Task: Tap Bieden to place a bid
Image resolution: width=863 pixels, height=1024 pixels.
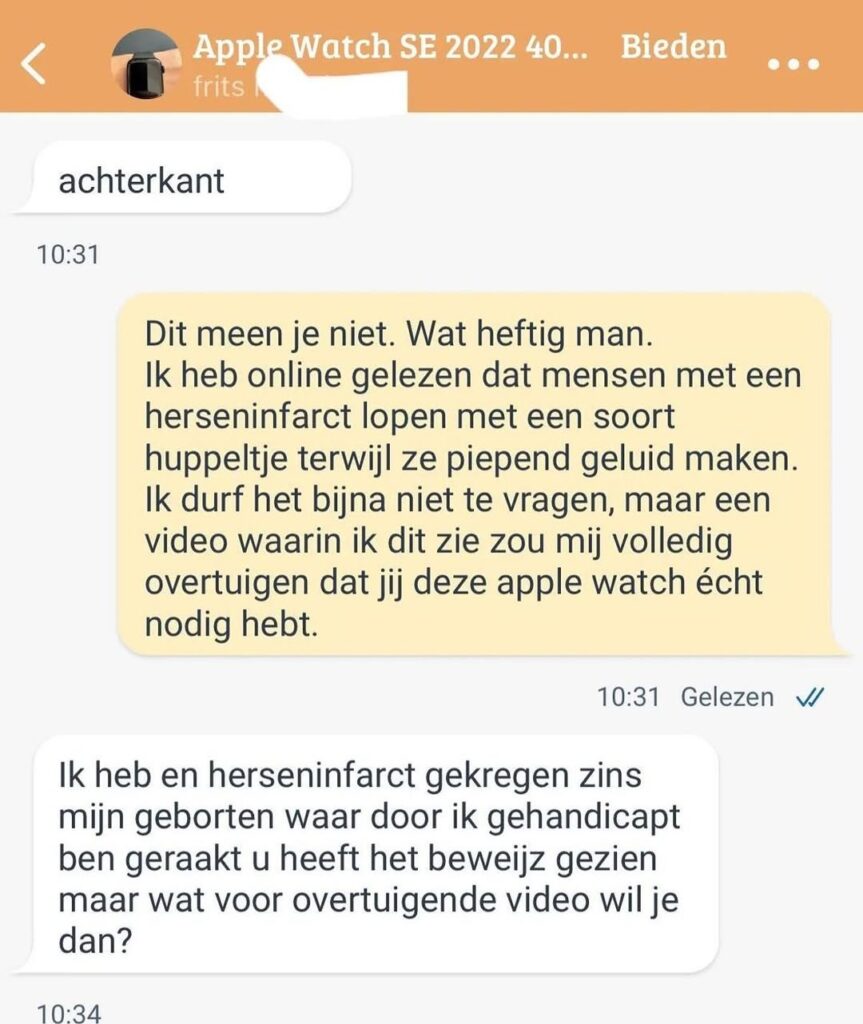Action: click(673, 47)
